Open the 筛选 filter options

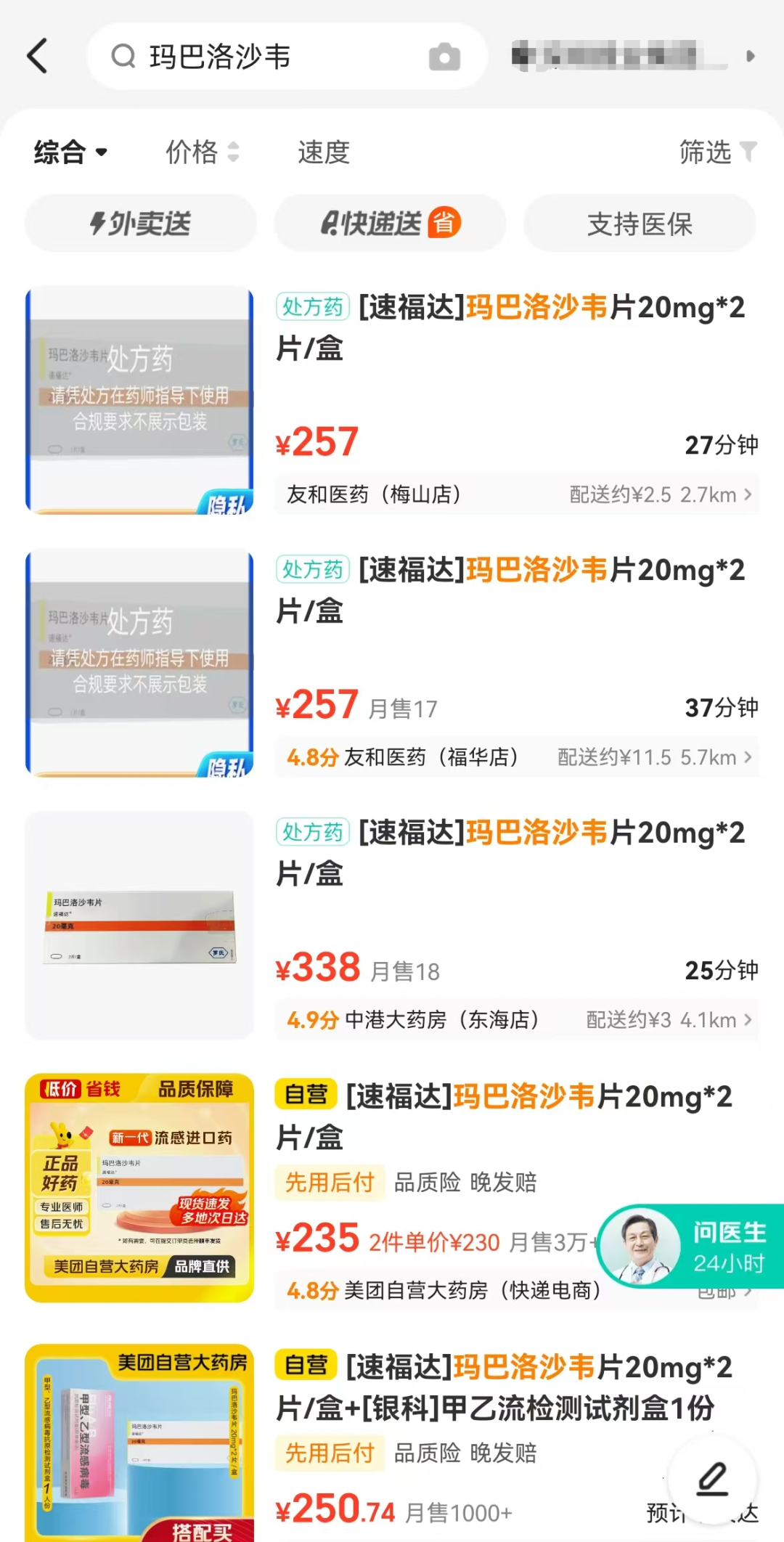click(x=716, y=152)
